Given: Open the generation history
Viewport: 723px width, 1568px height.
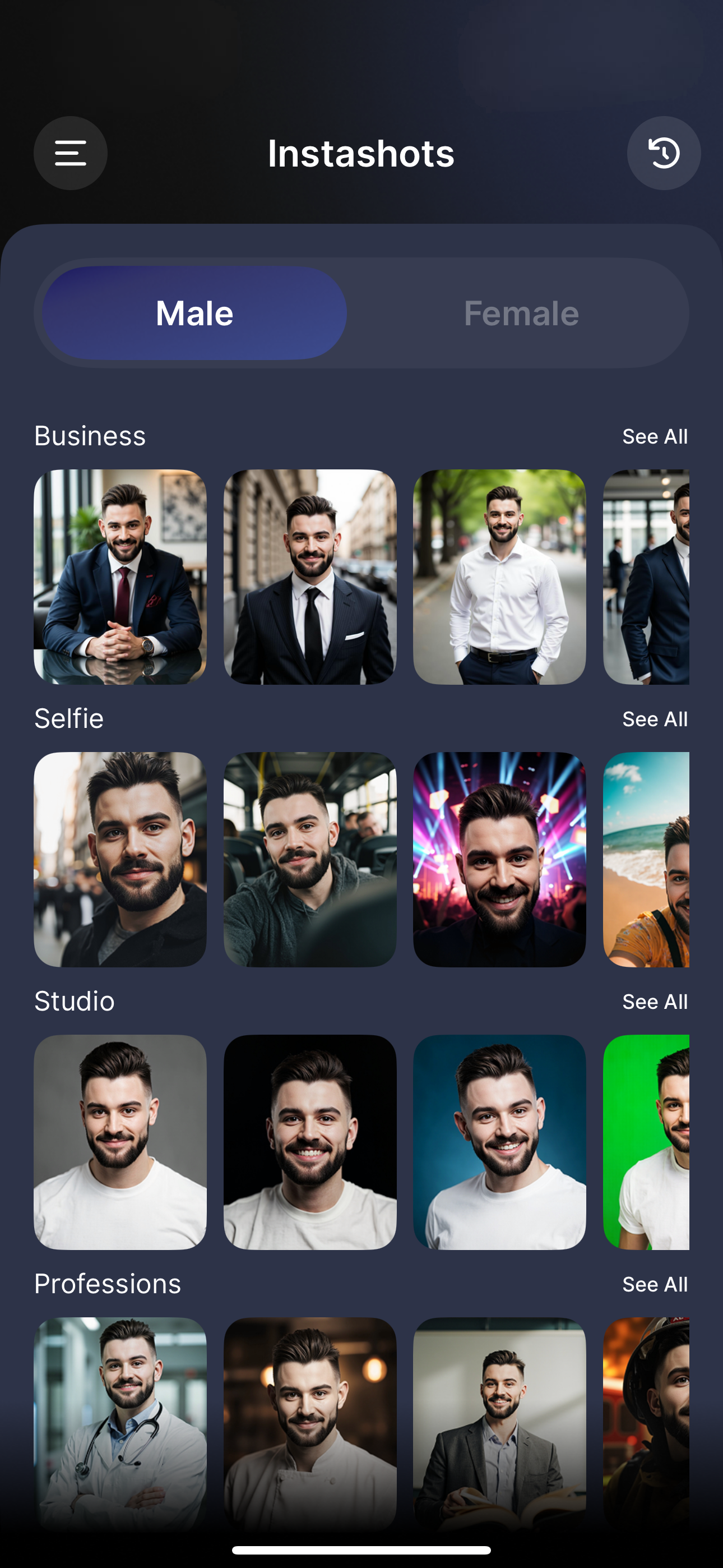Looking at the screenshot, I should [664, 154].
